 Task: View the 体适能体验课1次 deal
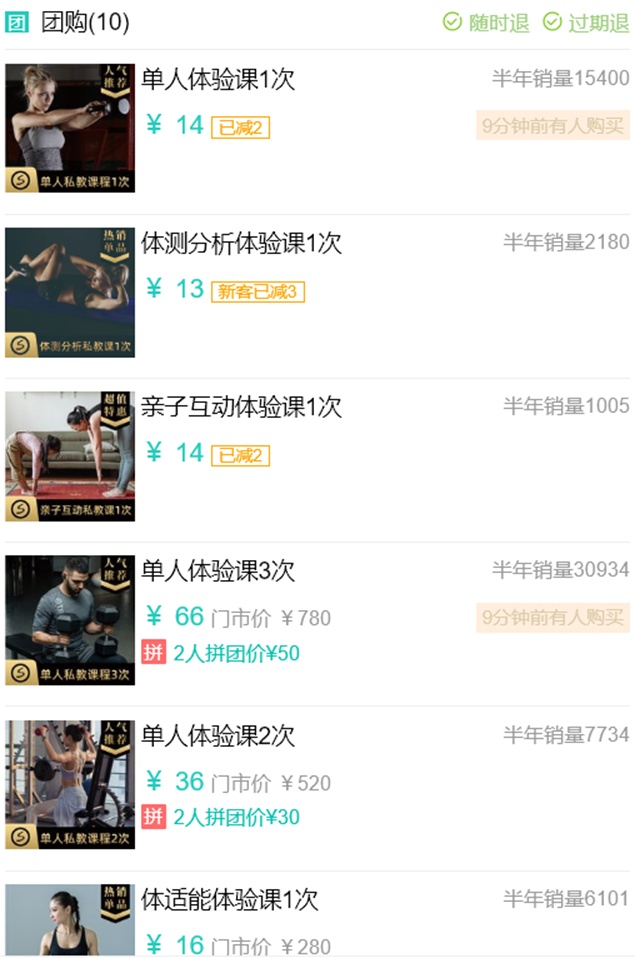point(230,900)
